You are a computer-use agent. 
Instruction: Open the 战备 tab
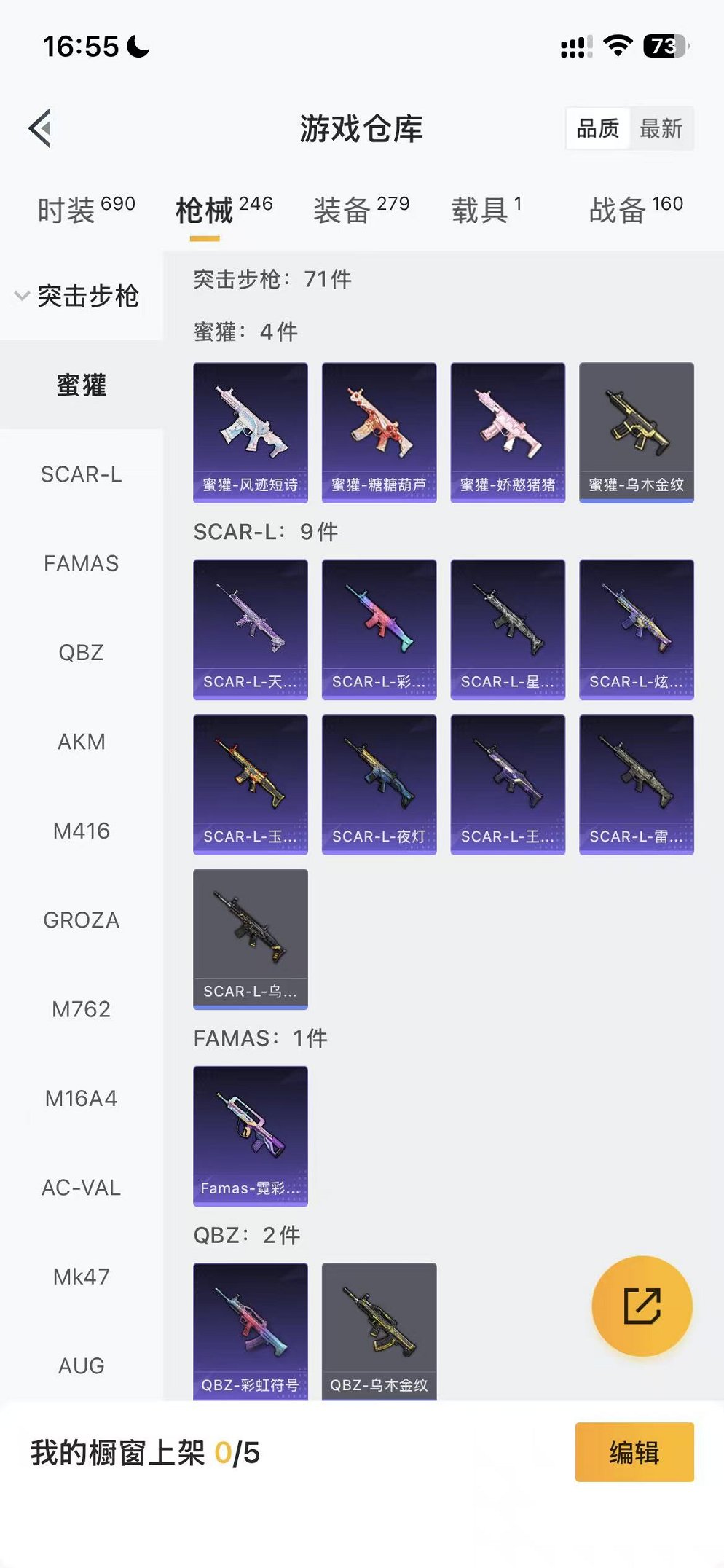(635, 210)
